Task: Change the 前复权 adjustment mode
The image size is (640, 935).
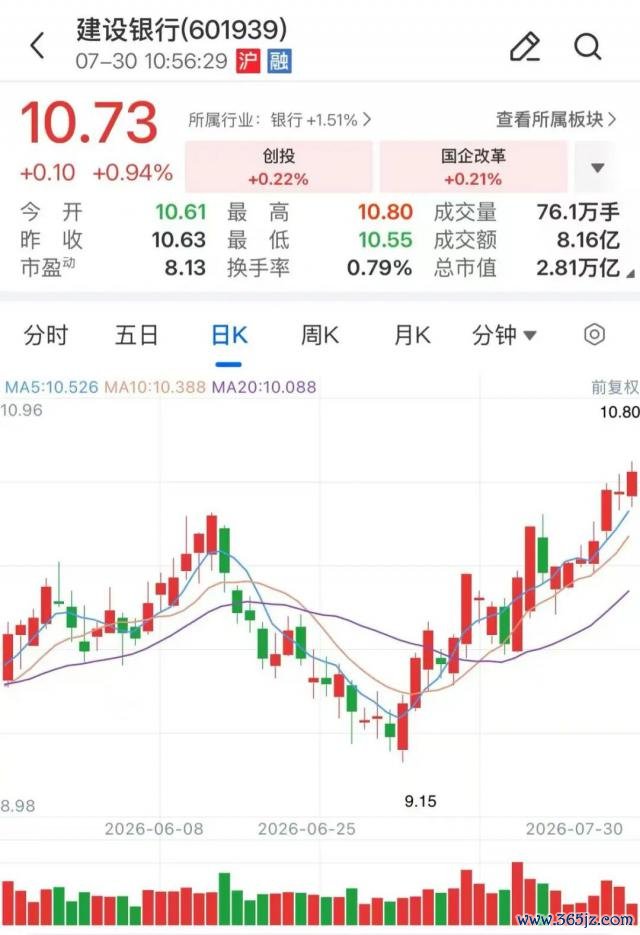Action: click(614, 388)
